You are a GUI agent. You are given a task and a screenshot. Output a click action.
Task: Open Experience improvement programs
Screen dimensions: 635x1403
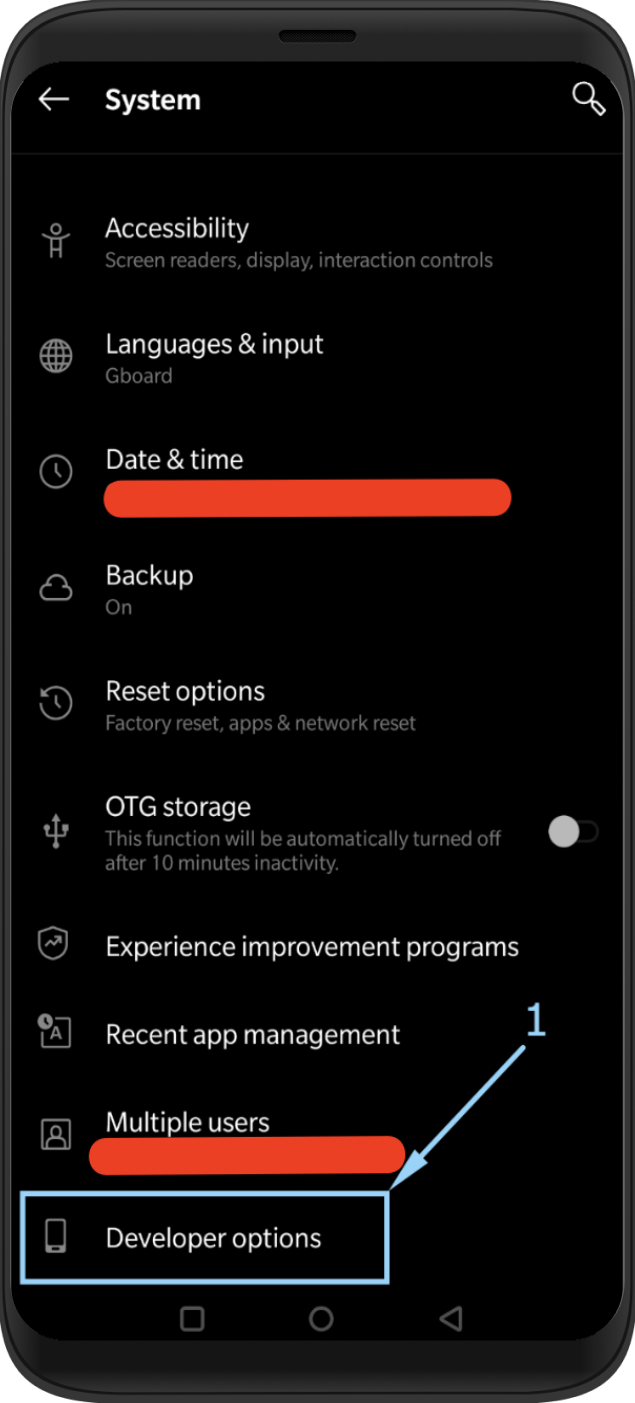(x=311, y=947)
